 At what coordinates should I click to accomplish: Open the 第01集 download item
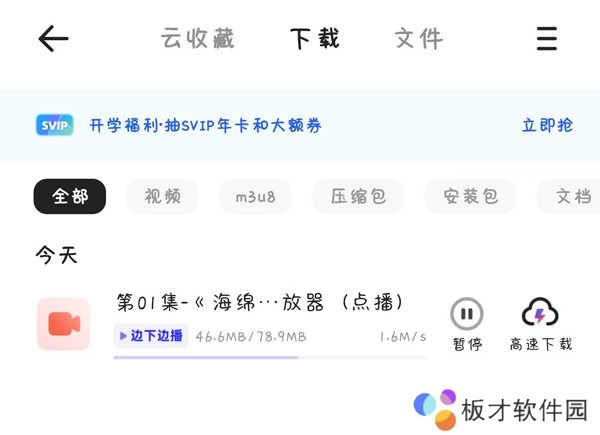click(x=260, y=302)
